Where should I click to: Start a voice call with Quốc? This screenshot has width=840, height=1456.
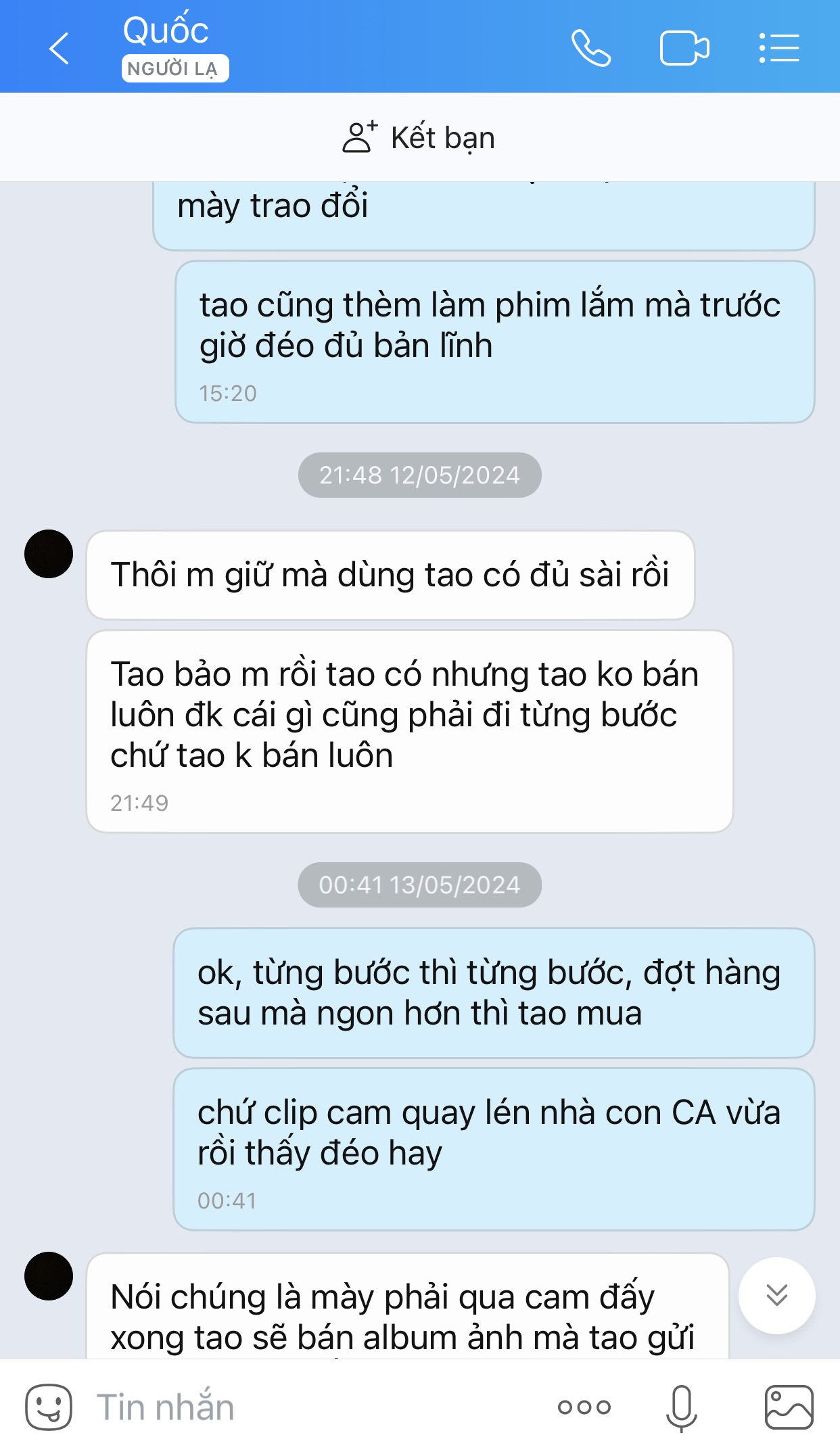590,49
